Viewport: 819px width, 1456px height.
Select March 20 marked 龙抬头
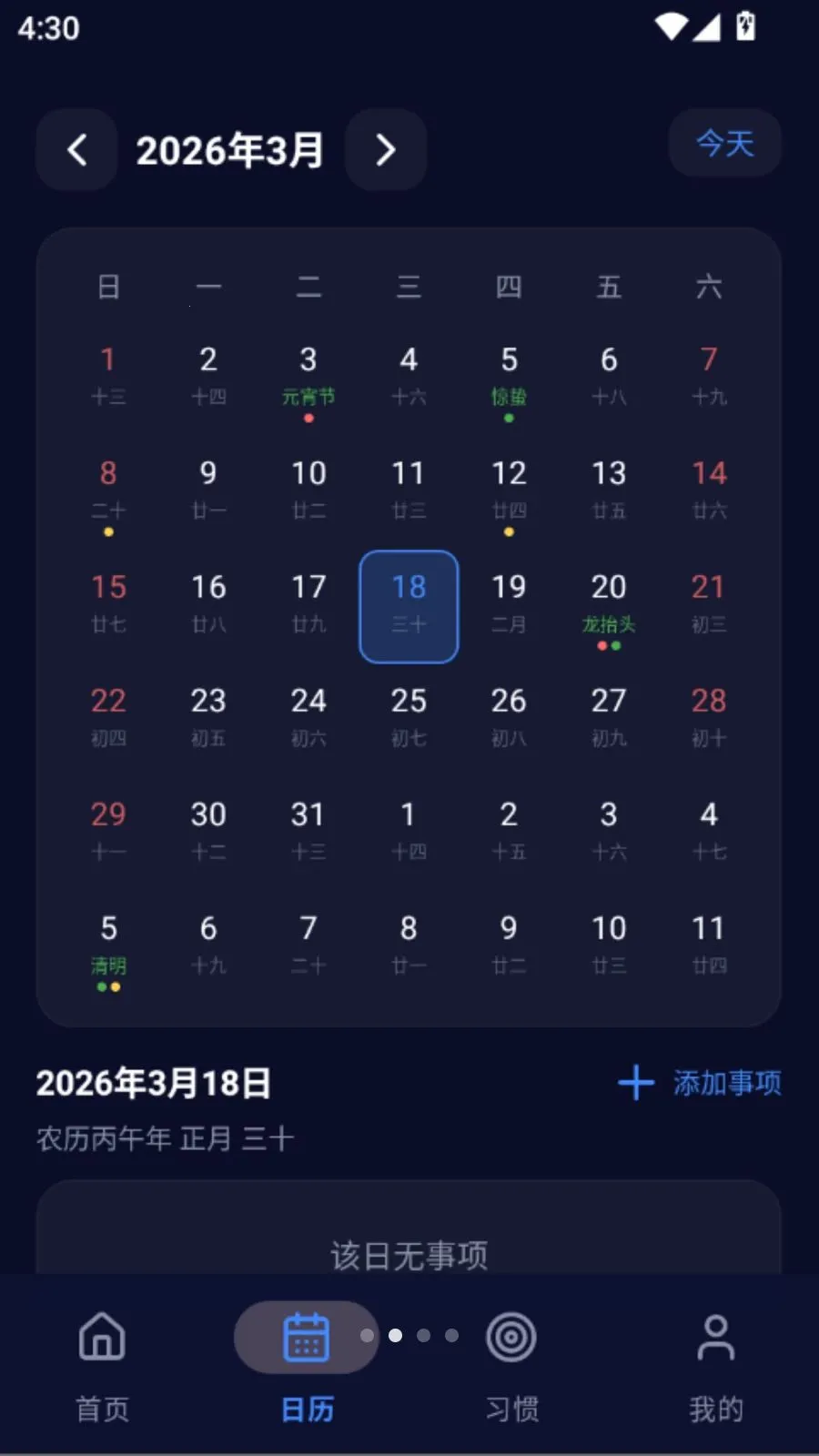(x=608, y=605)
